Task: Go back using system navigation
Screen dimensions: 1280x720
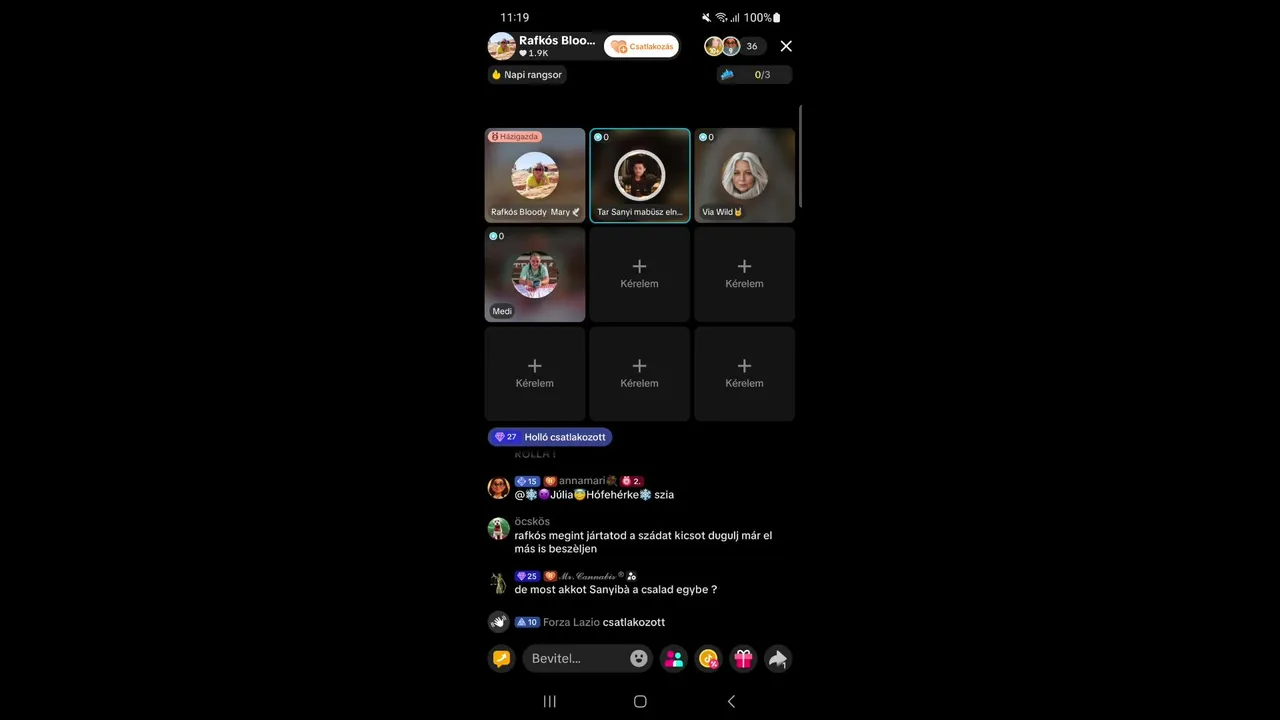Action: click(731, 701)
